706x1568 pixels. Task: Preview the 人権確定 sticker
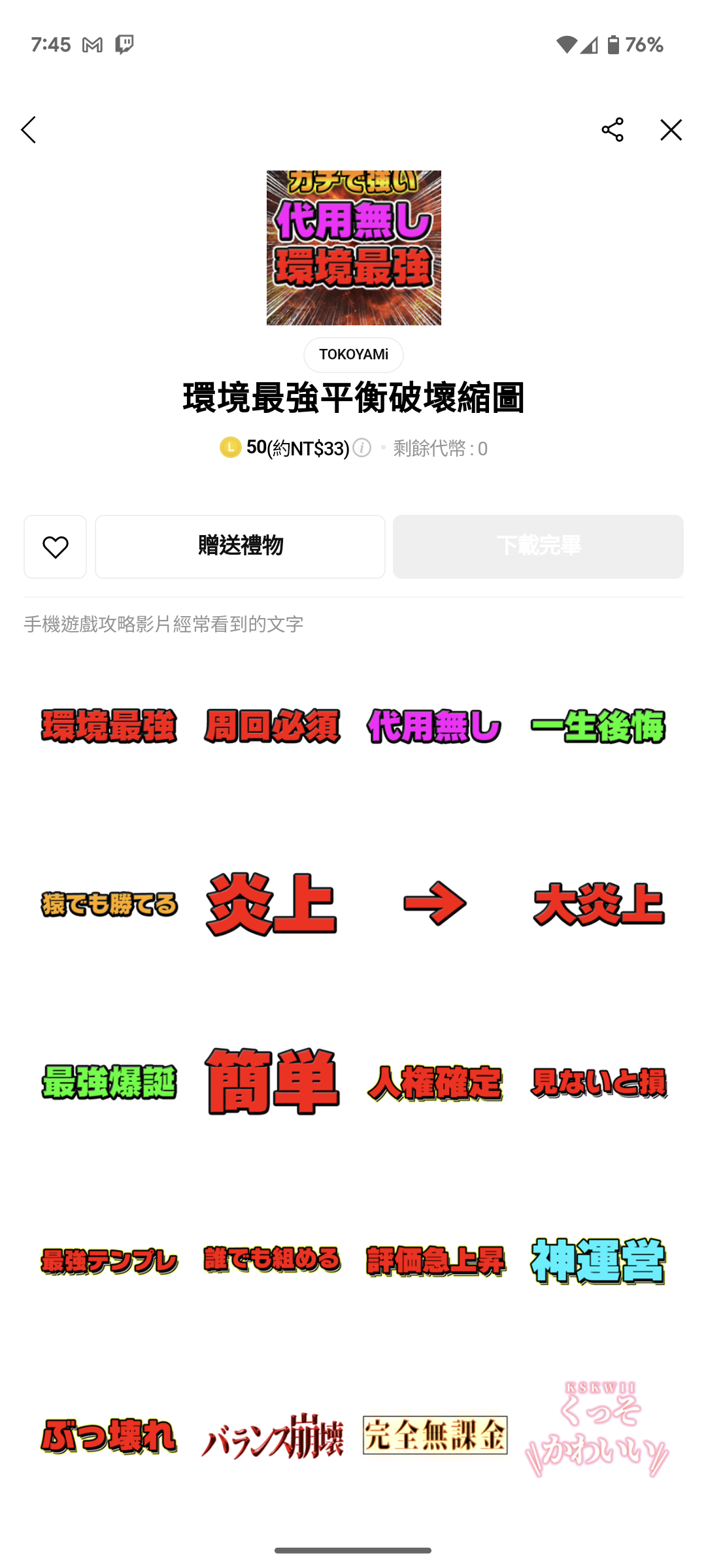pyautogui.click(x=434, y=1083)
